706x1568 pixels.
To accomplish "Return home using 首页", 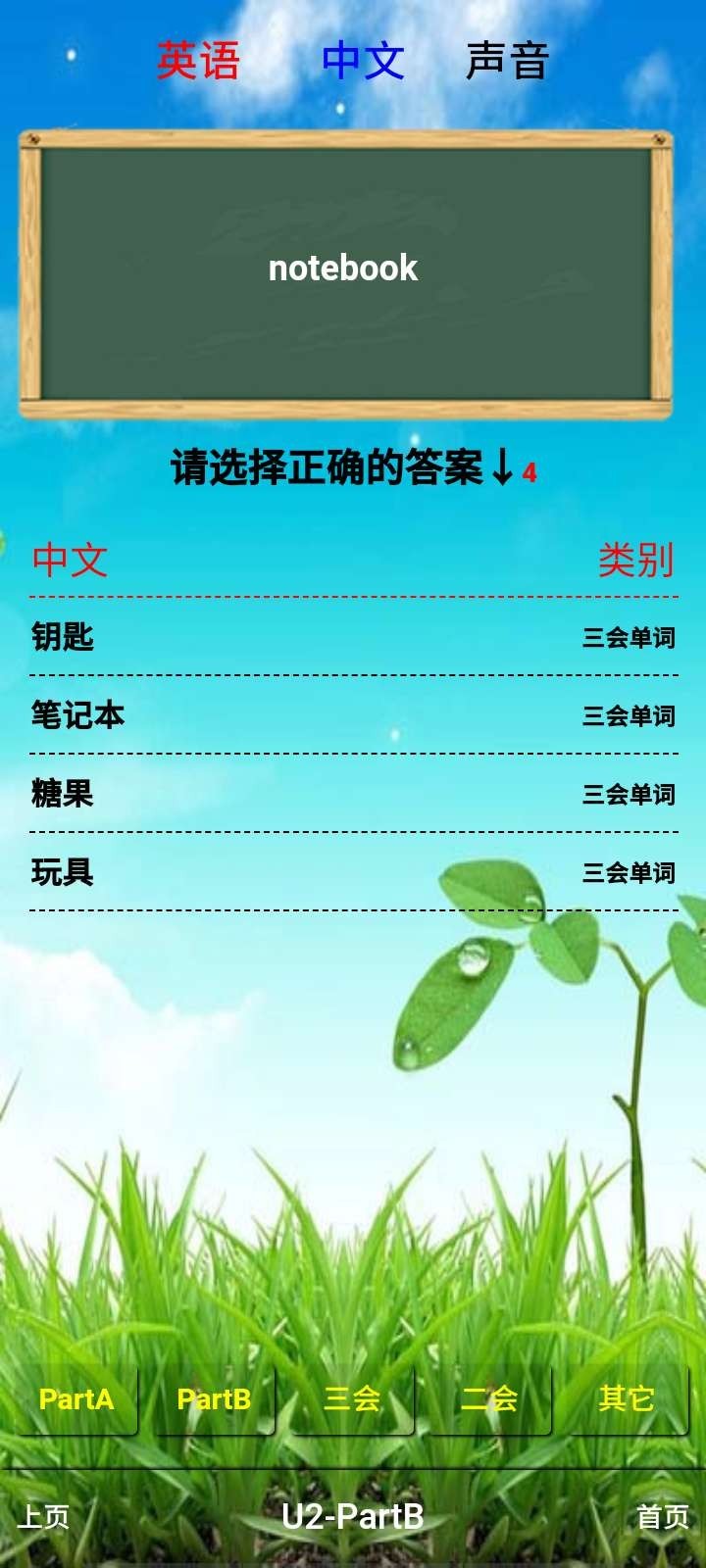I will [664, 1518].
